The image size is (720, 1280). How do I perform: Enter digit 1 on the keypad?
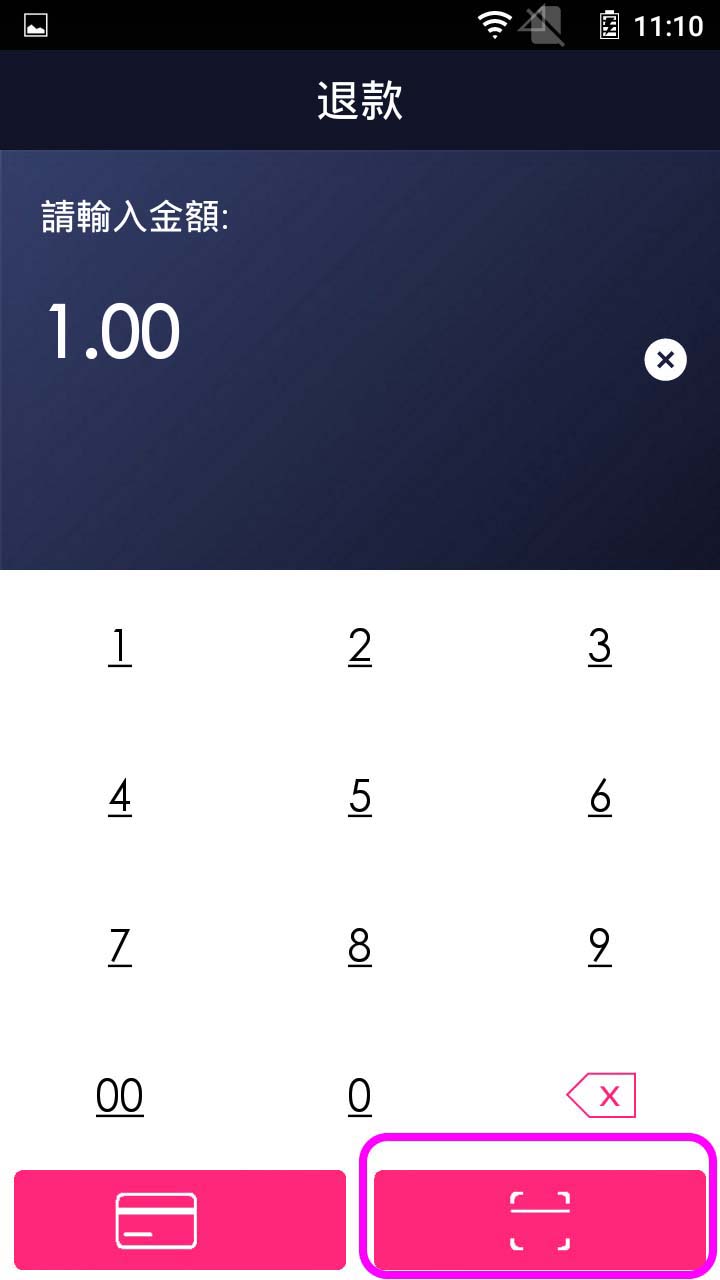120,647
